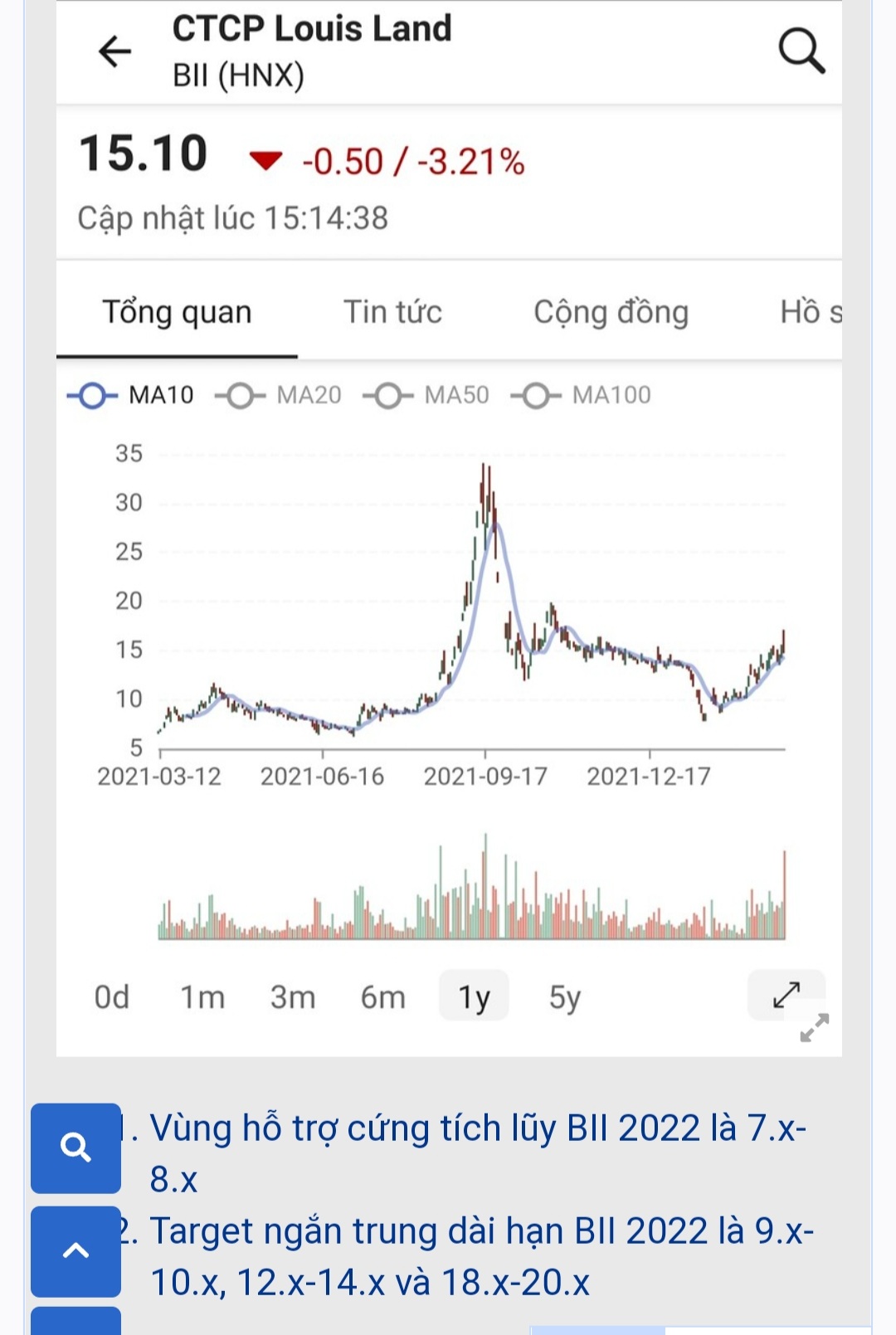Jump to top with the blue up-arrow button
This screenshot has height=1335, width=896.
tap(75, 1250)
